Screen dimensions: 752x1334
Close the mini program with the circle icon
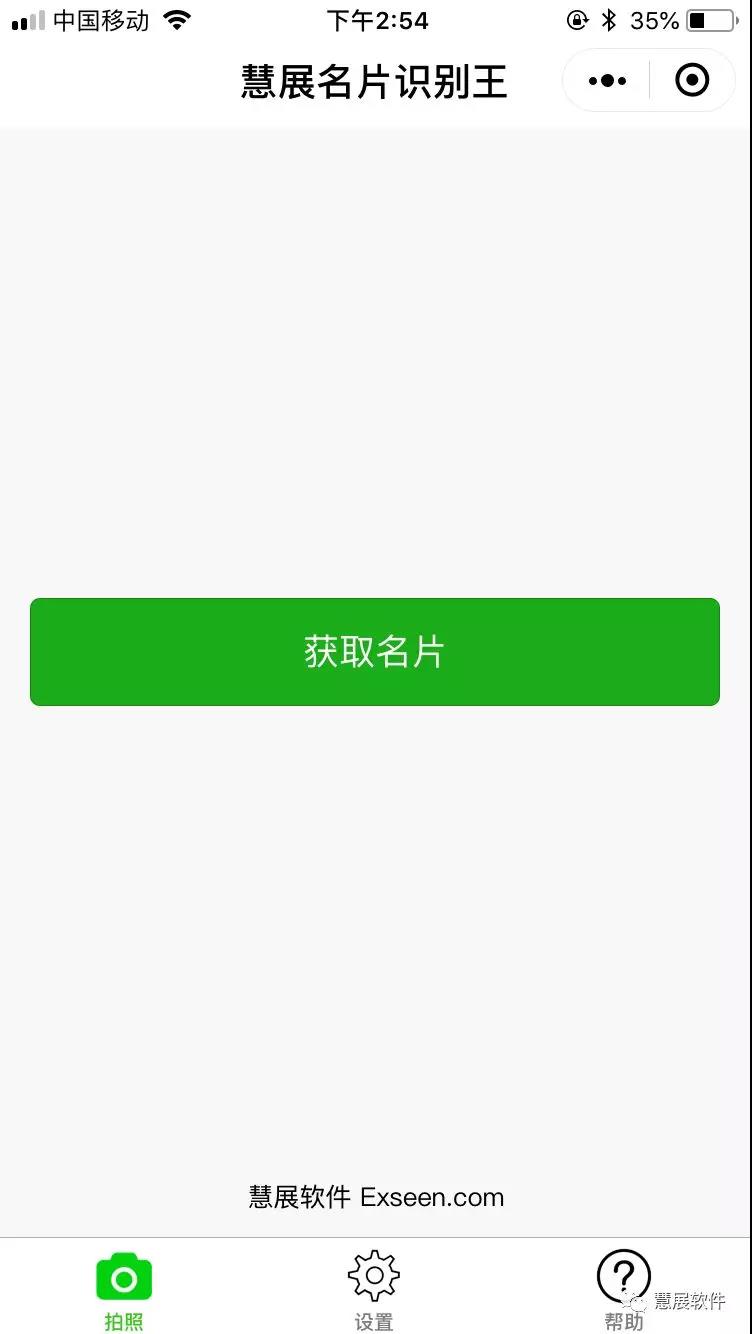[692, 80]
